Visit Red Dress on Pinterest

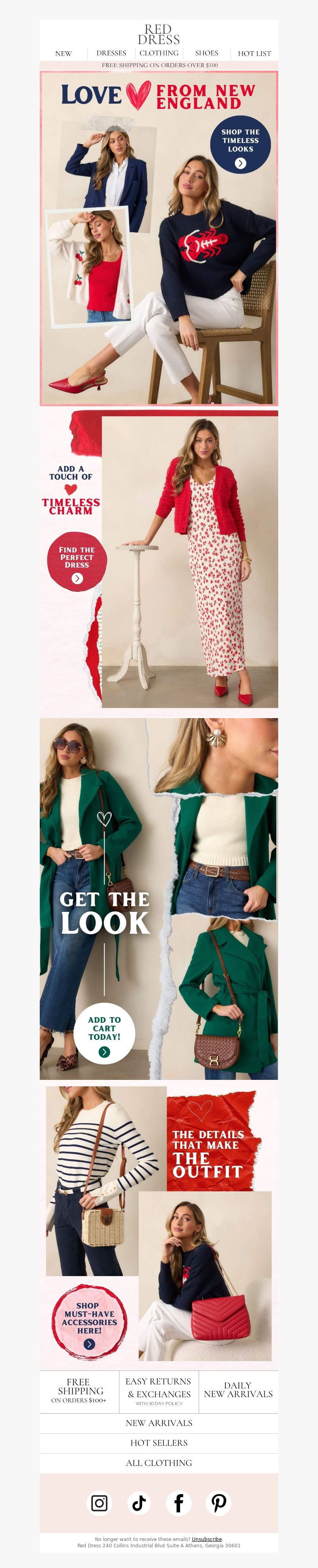tap(219, 1503)
